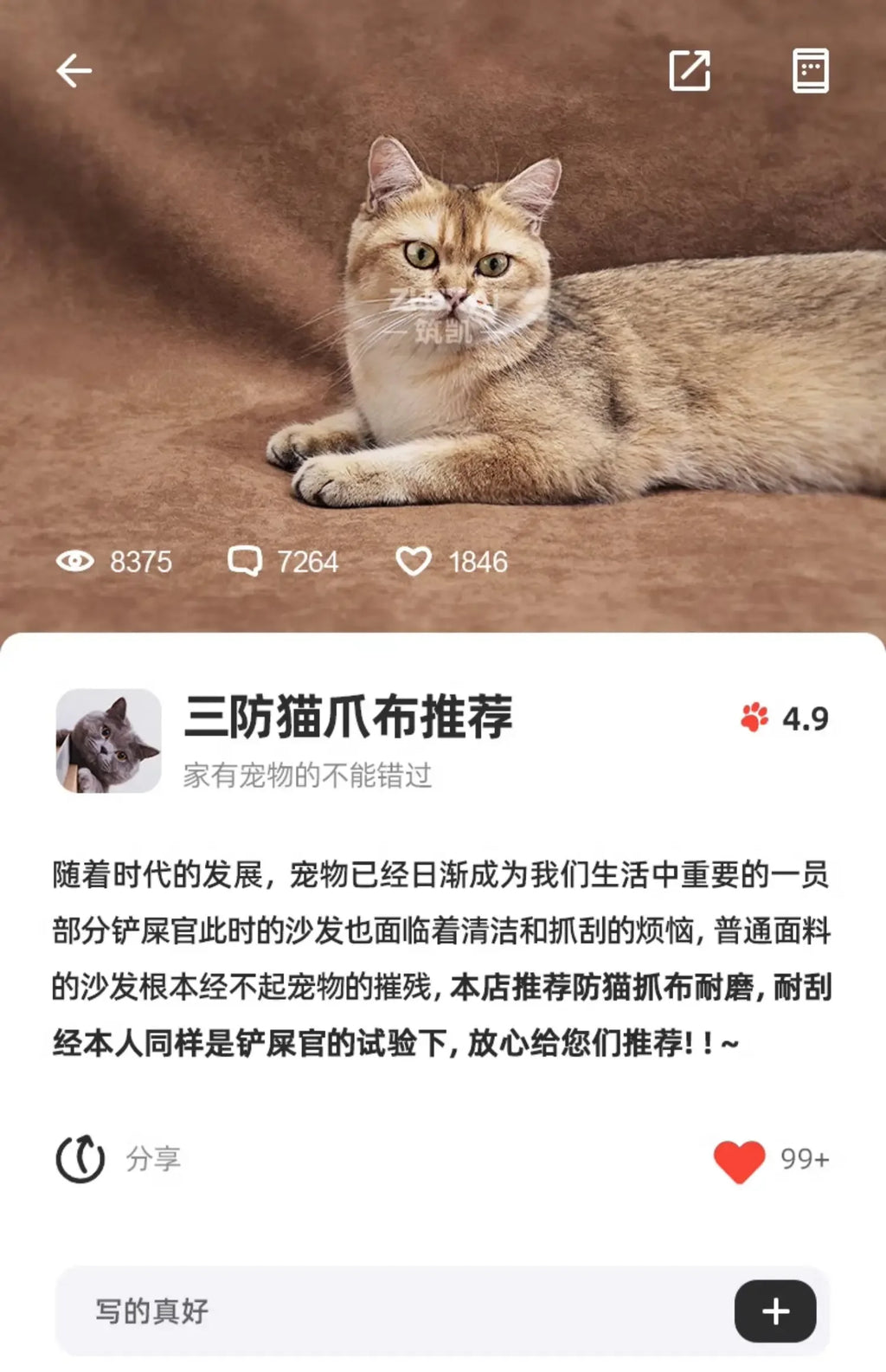The height and width of the screenshot is (1372, 886).
Task: Open the author's gray cat avatar
Action: [x=109, y=741]
